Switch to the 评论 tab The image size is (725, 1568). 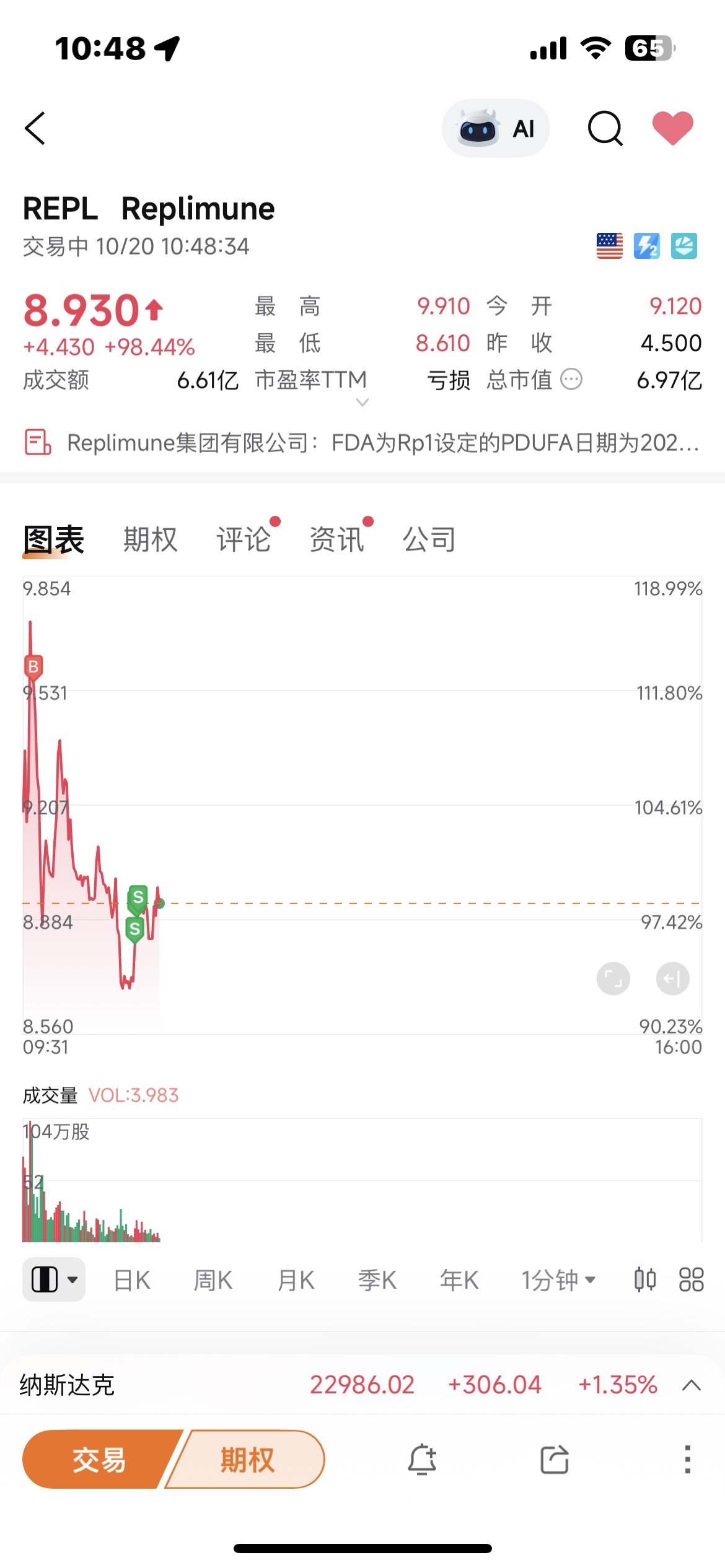click(x=244, y=539)
